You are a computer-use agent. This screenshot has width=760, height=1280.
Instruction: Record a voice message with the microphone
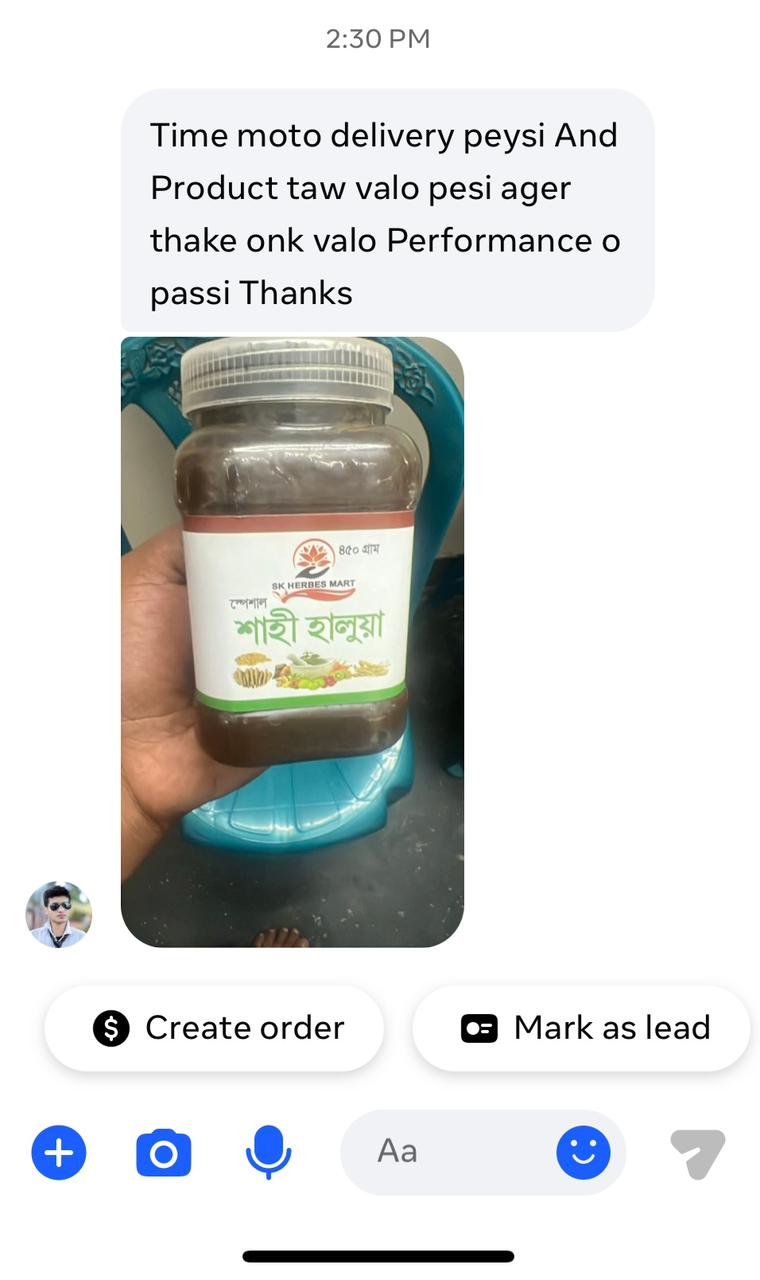click(268, 1152)
